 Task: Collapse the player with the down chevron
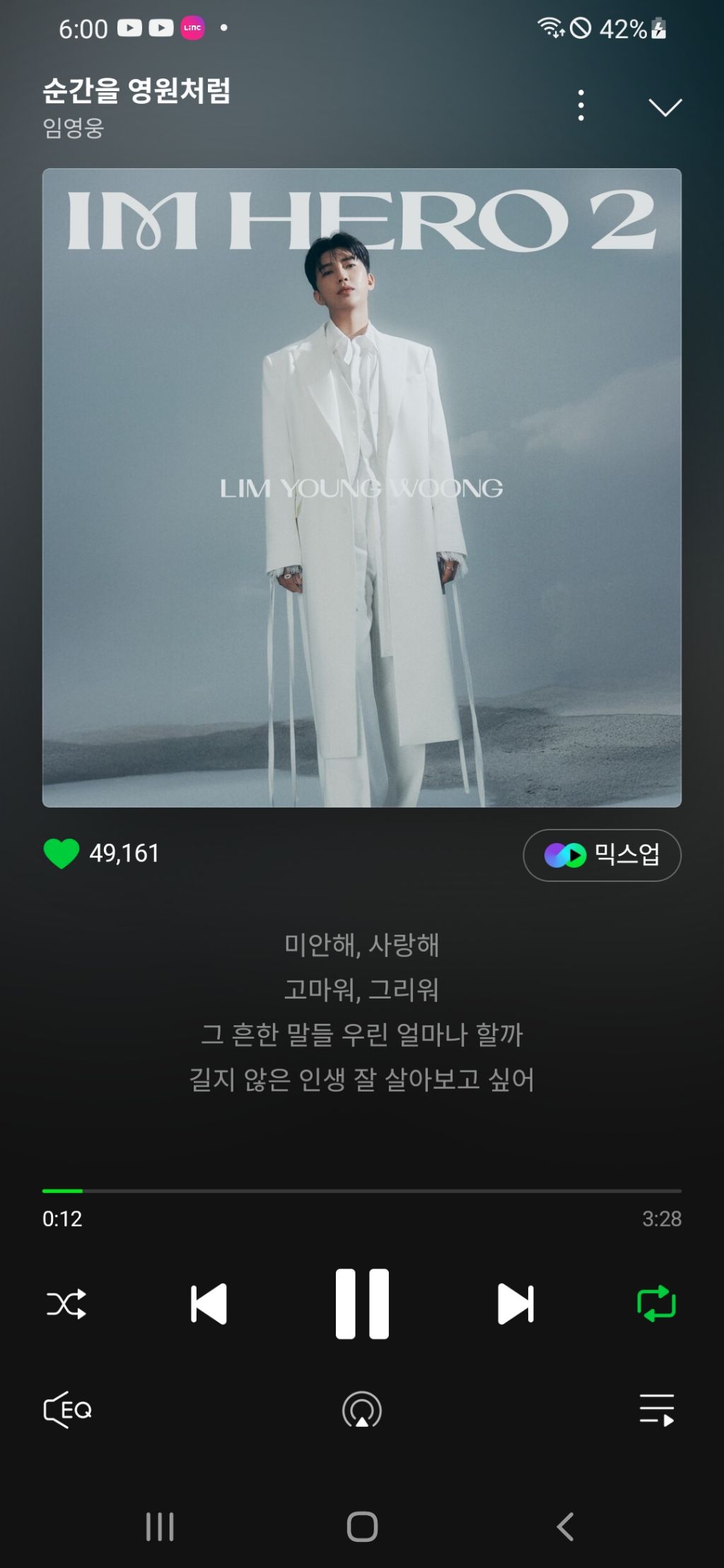665,107
